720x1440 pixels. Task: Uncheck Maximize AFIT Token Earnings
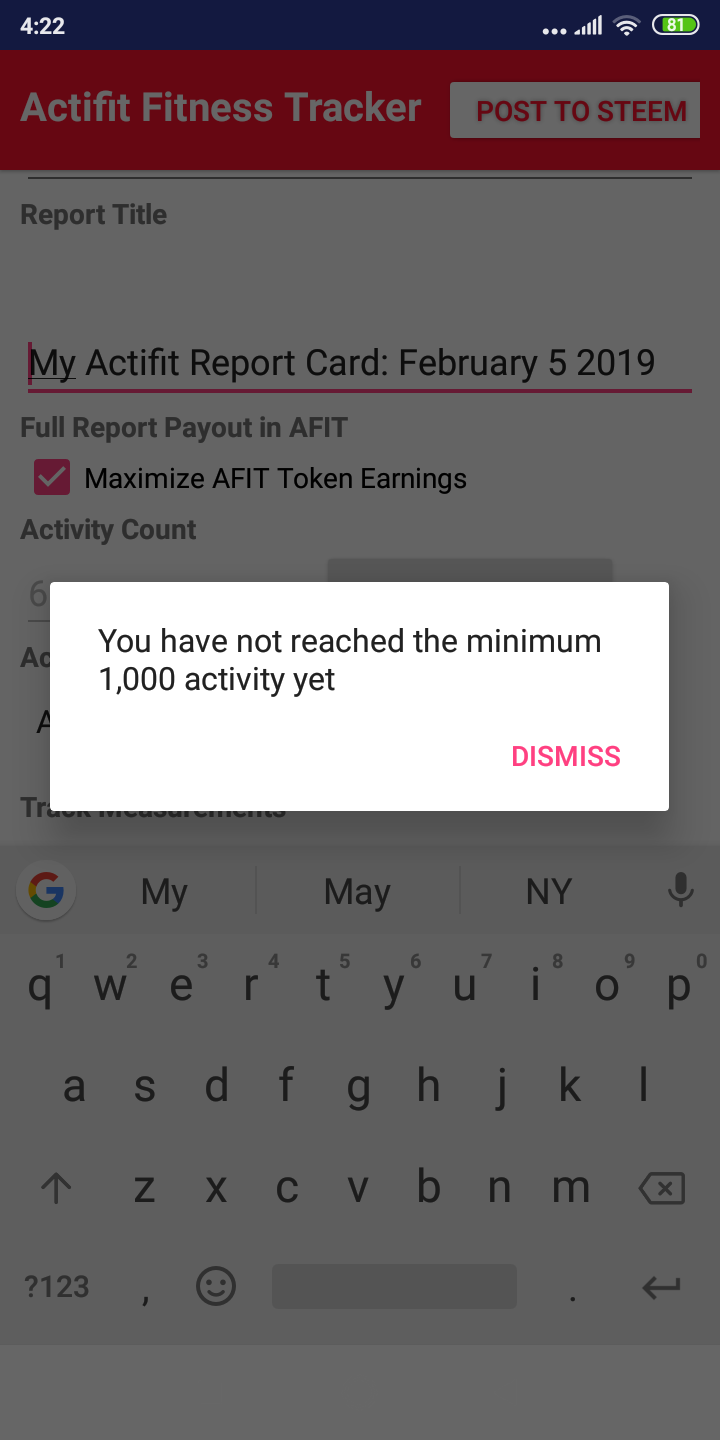(52, 478)
